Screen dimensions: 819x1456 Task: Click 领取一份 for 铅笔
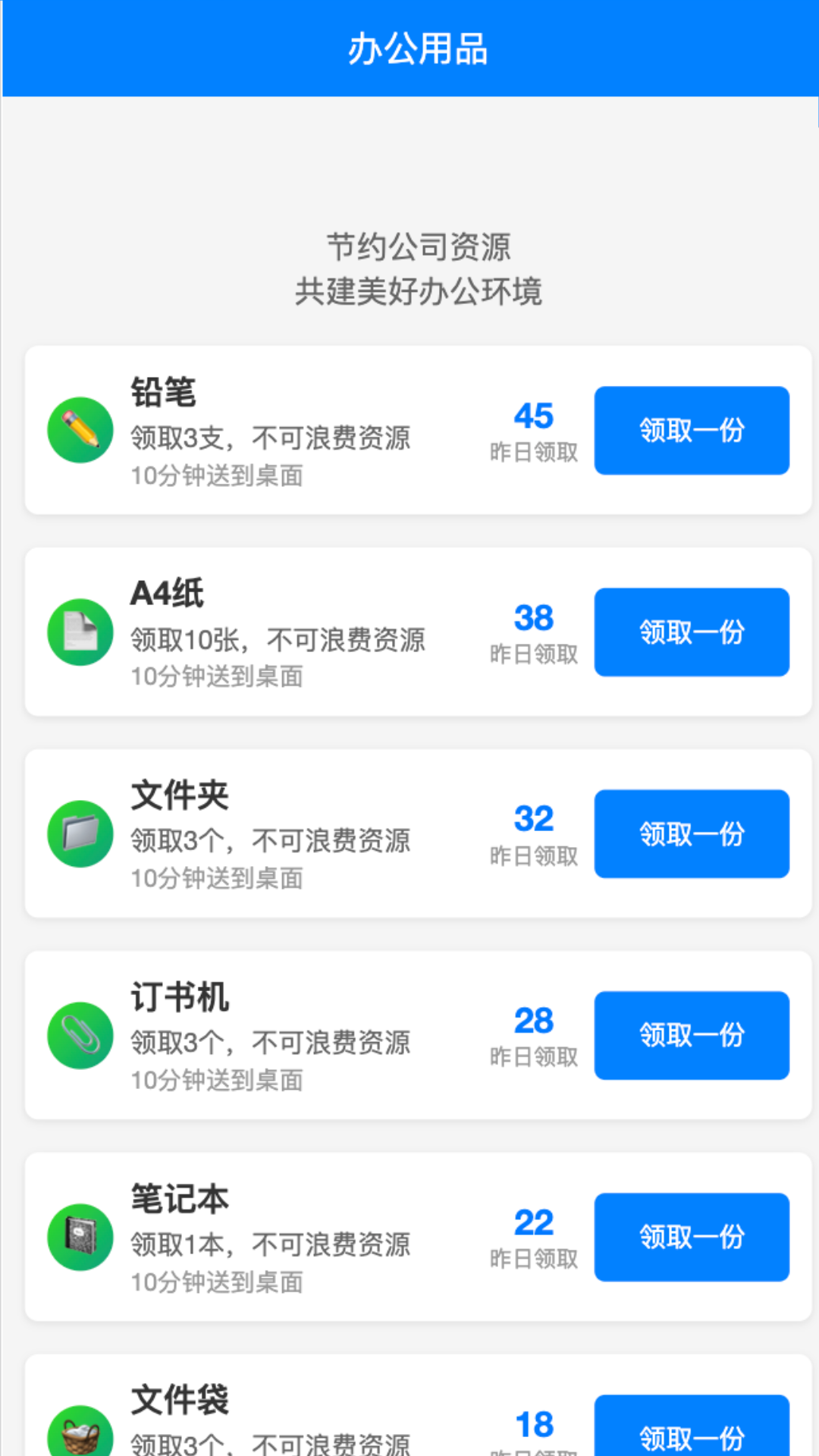coord(691,429)
